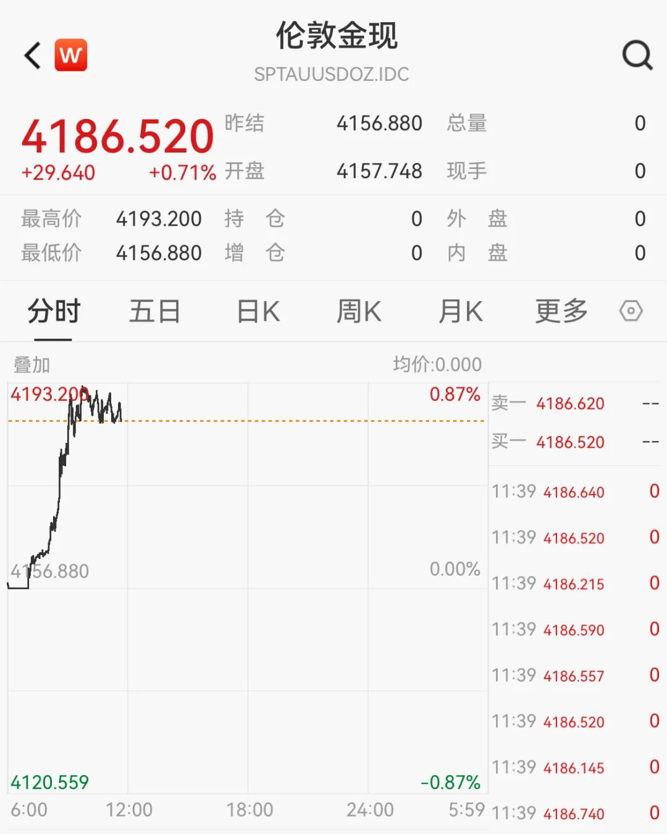Open search with the magnifier icon
This screenshot has width=667, height=834.
637,55
